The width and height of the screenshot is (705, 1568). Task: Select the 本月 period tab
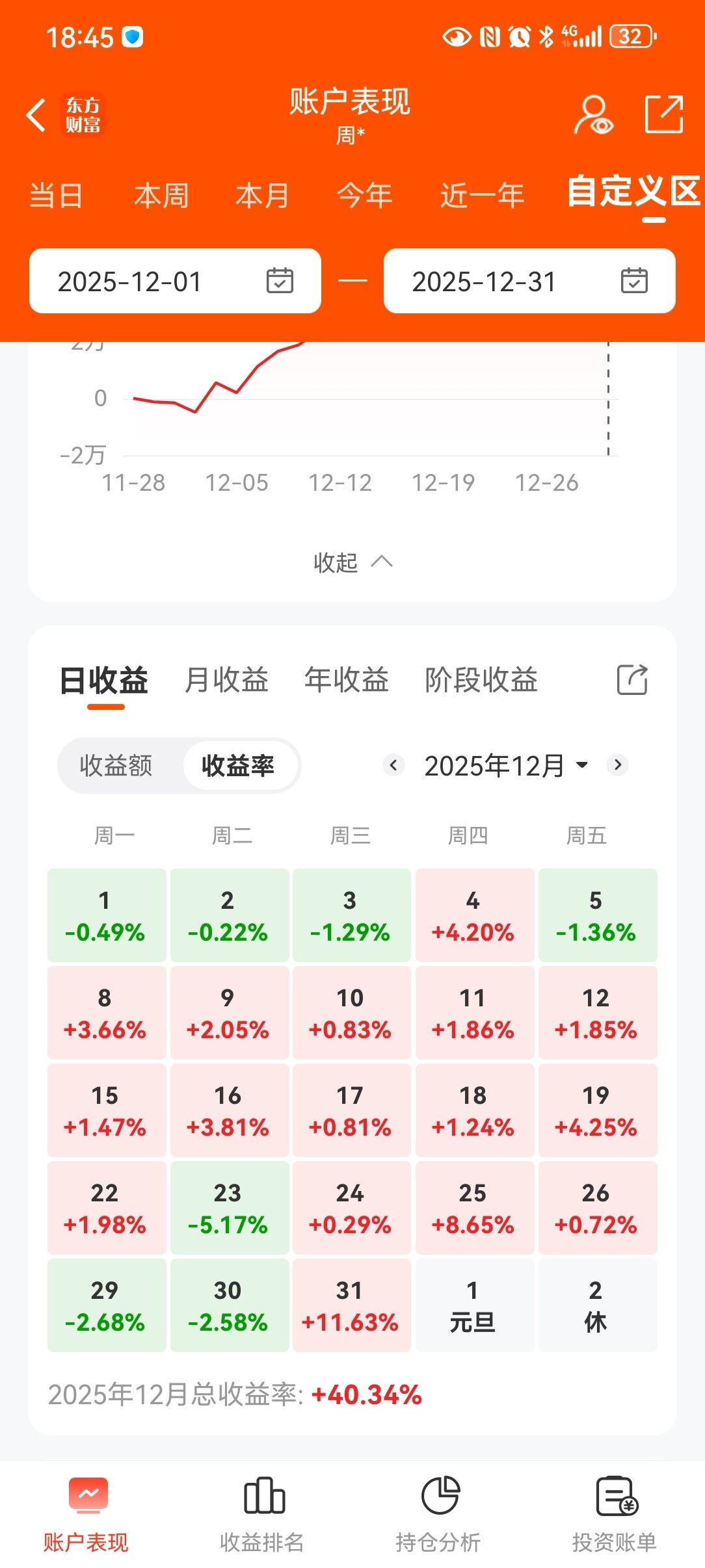(262, 196)
